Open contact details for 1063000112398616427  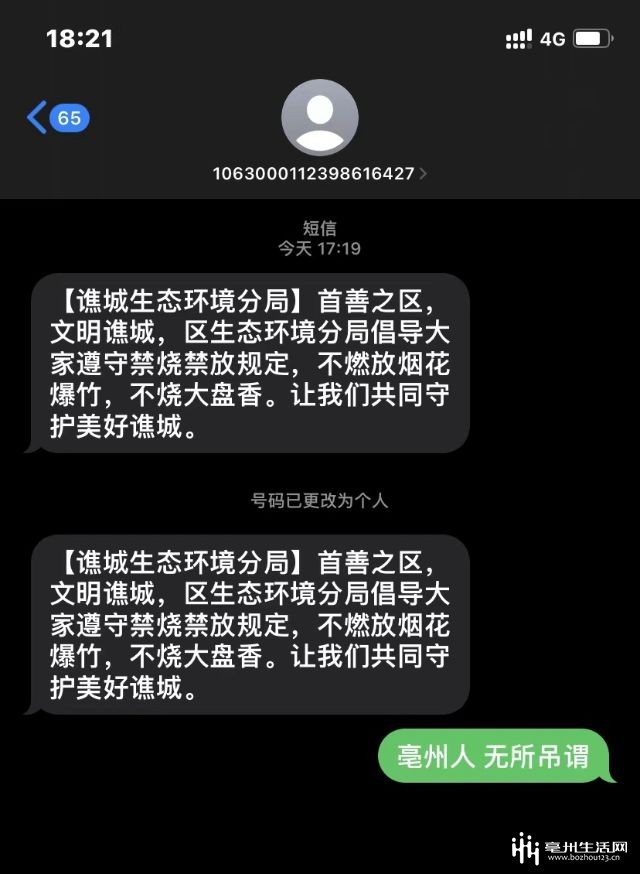click(319, 173)
